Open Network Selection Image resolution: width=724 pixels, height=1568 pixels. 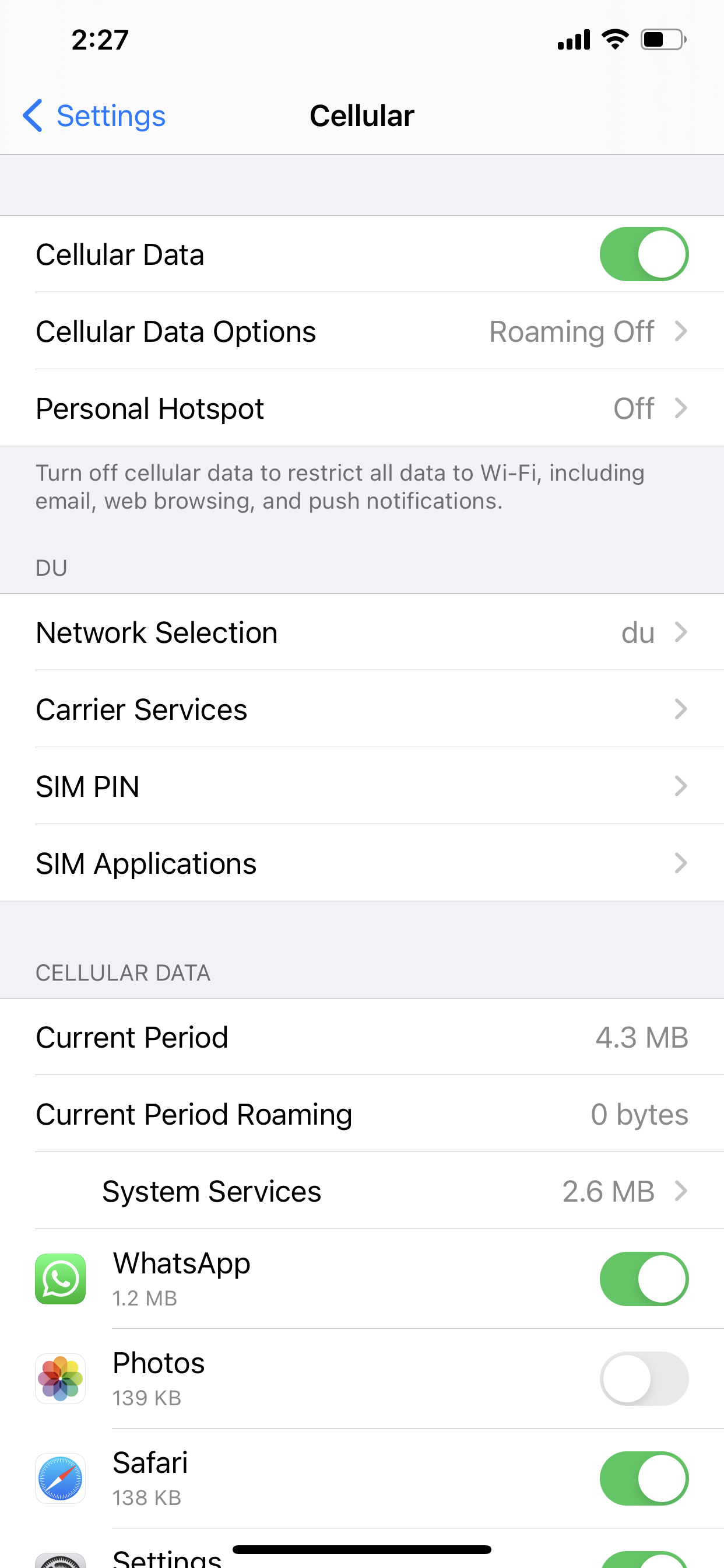[x=361, y=632]
